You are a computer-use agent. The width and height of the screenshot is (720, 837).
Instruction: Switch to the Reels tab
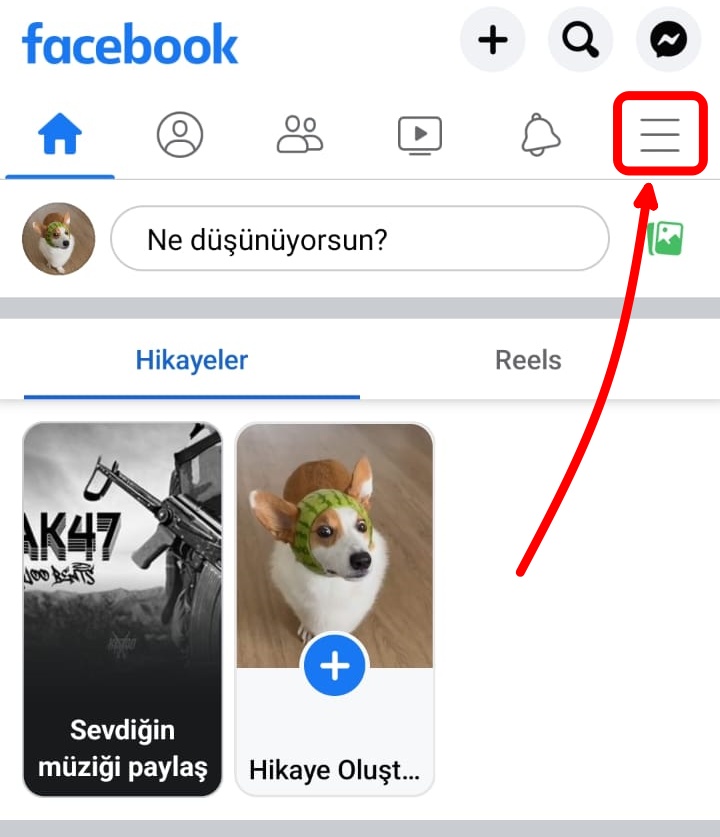click(528, 360)
